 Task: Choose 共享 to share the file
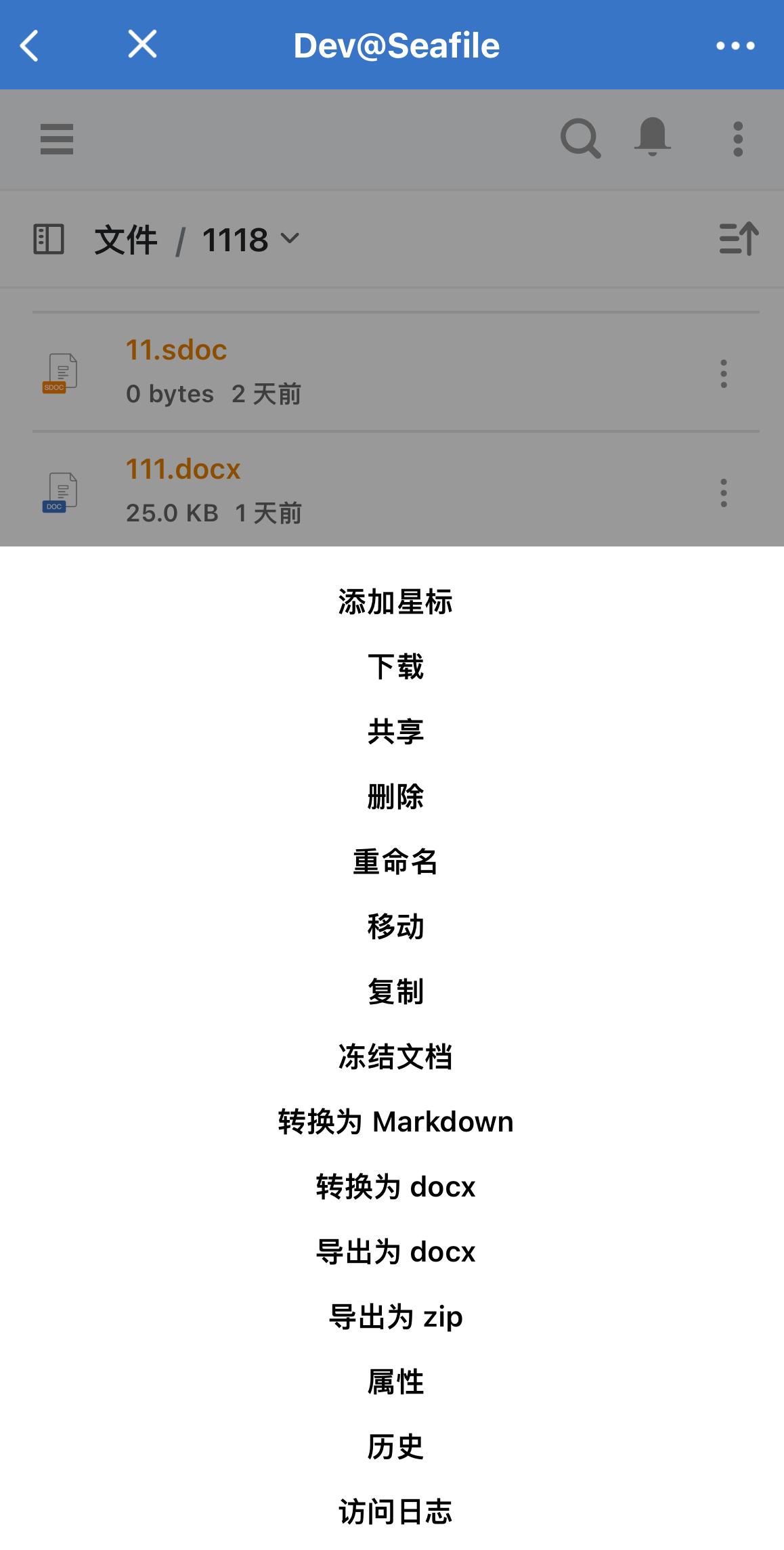tap(395, 731)
